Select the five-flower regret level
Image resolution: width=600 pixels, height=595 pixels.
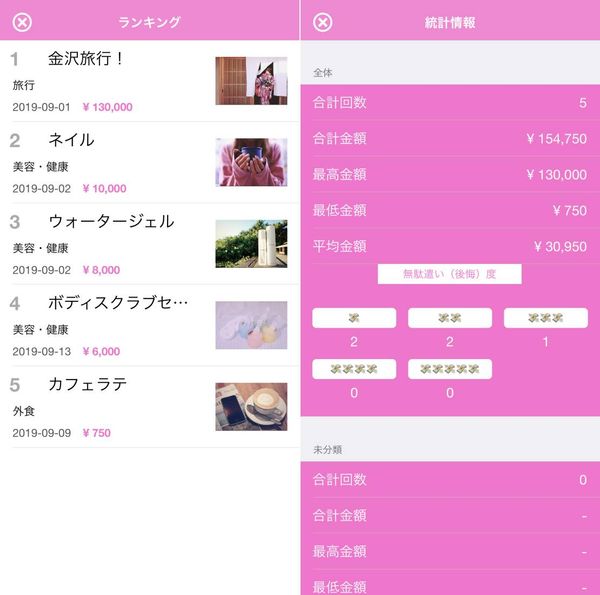click(450, 369)
